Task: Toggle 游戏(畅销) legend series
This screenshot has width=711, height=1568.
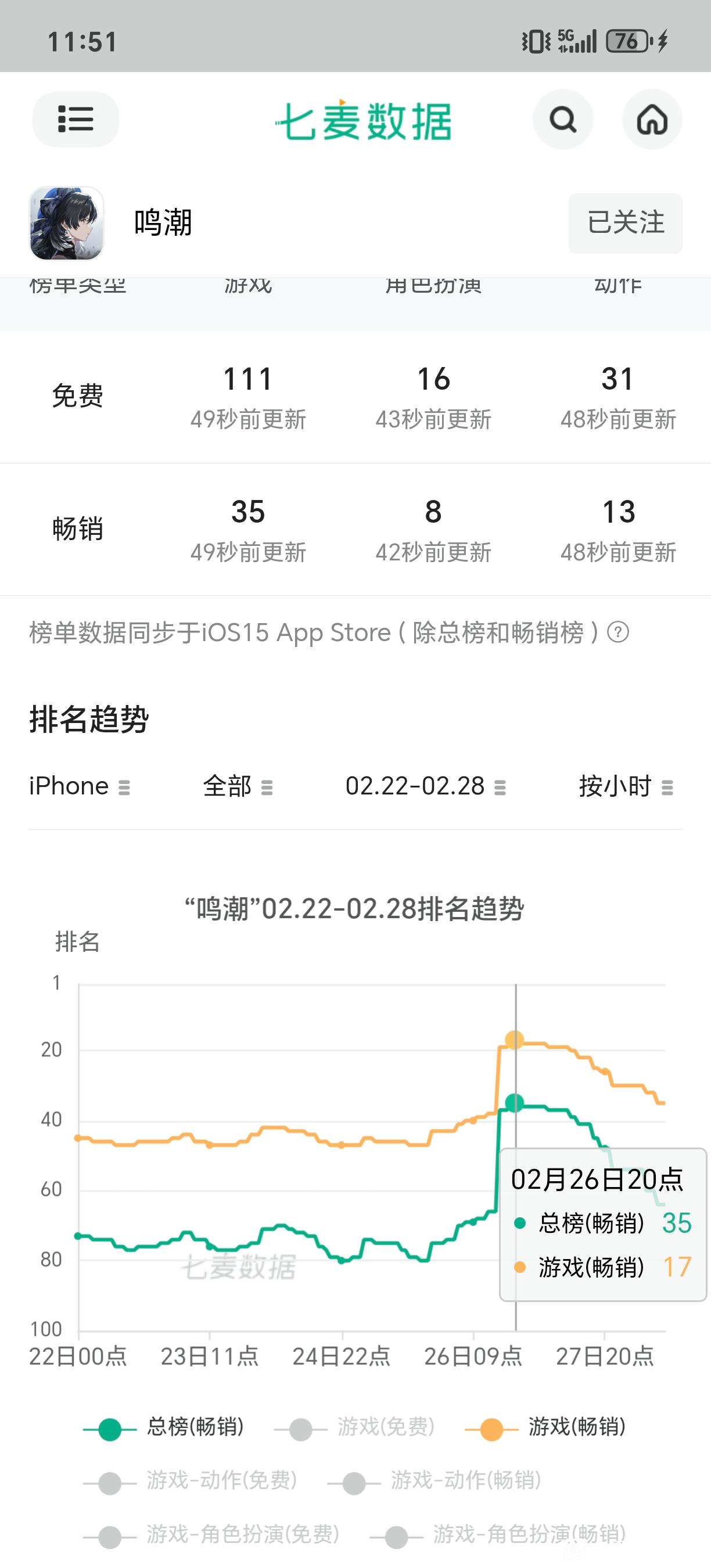Action: click(x=546, y=1427)
